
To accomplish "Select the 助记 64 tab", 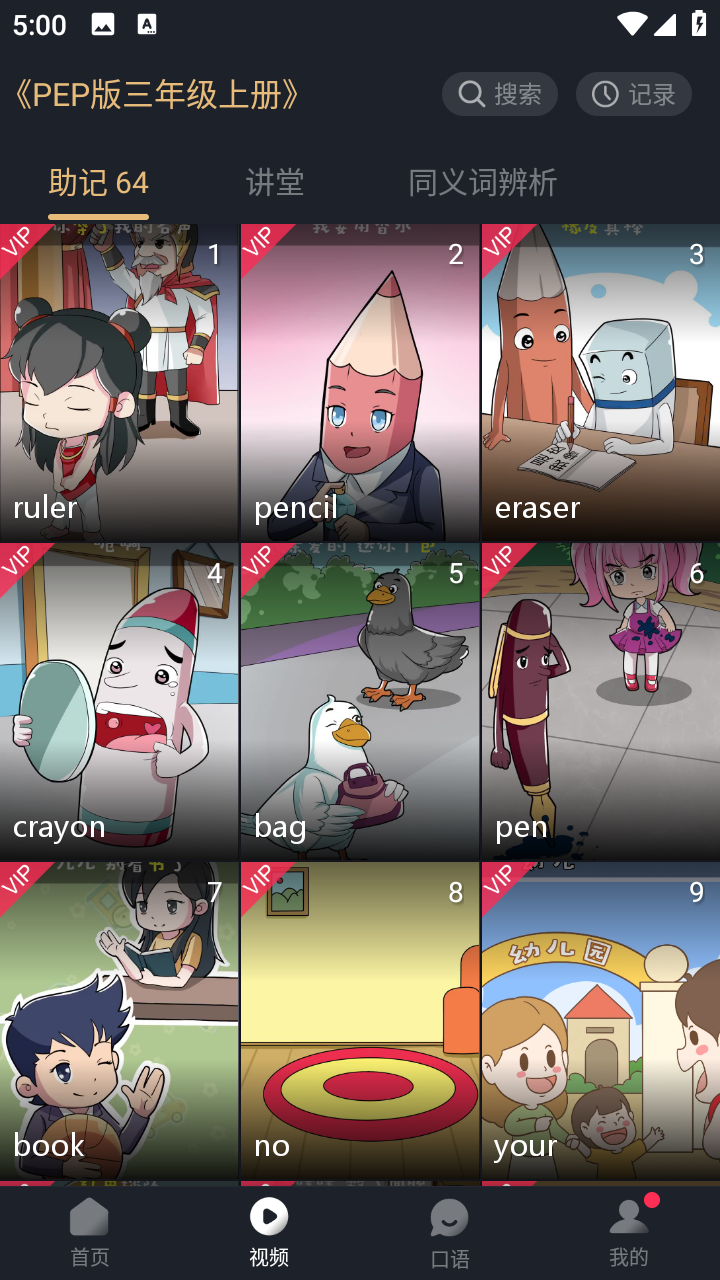I will click(x=98, y=182).
